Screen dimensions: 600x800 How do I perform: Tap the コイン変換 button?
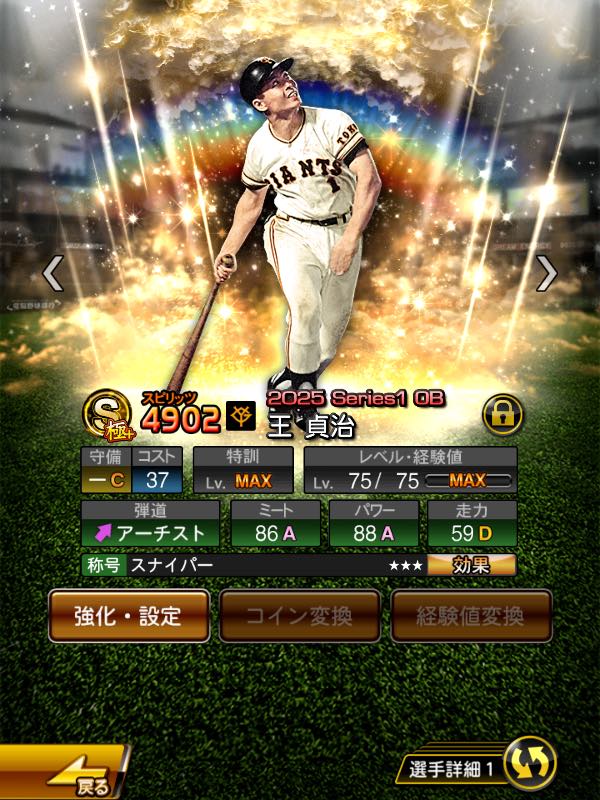coord(300,615)
